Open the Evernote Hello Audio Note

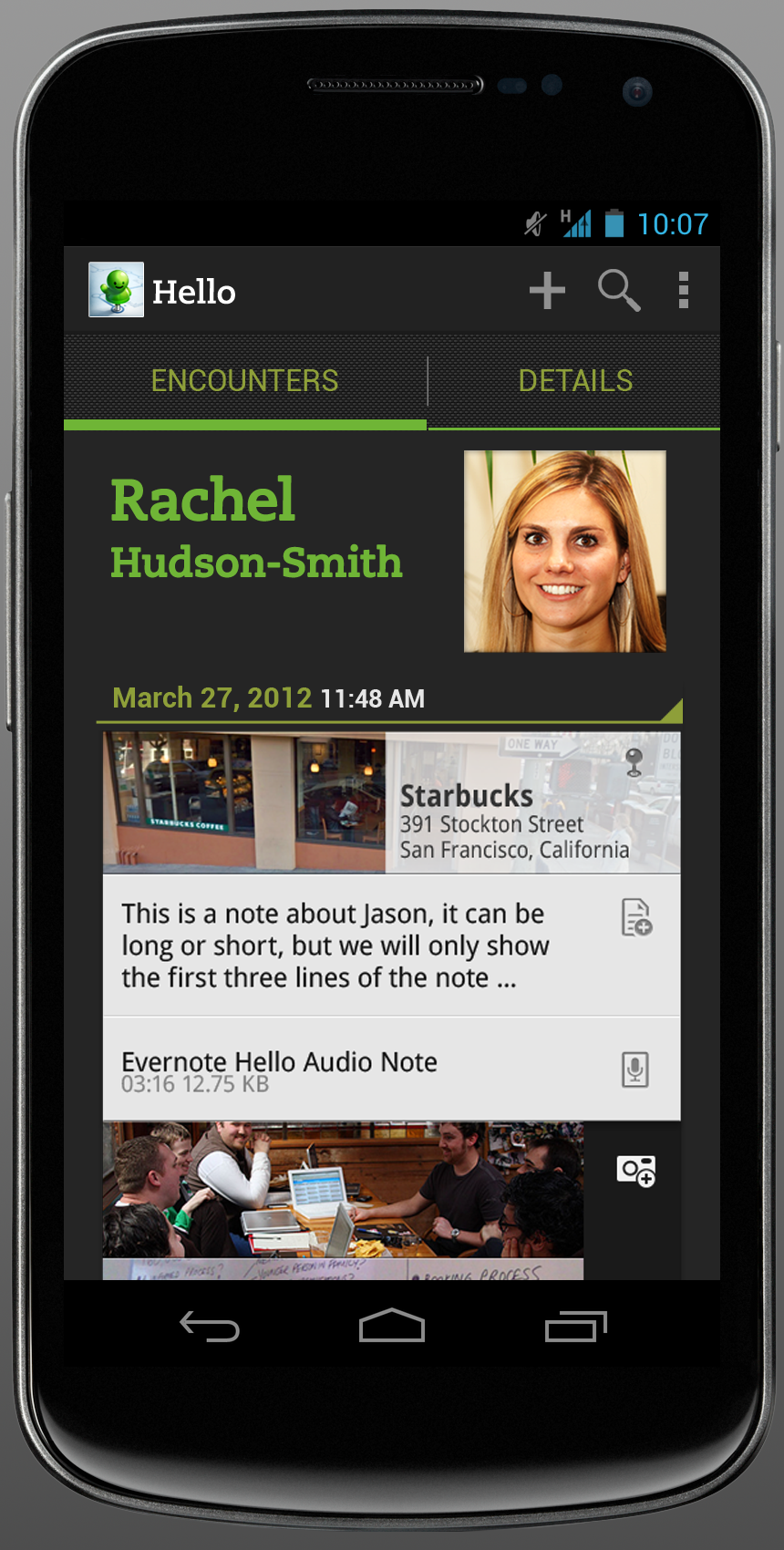(x=346, y=1069)
